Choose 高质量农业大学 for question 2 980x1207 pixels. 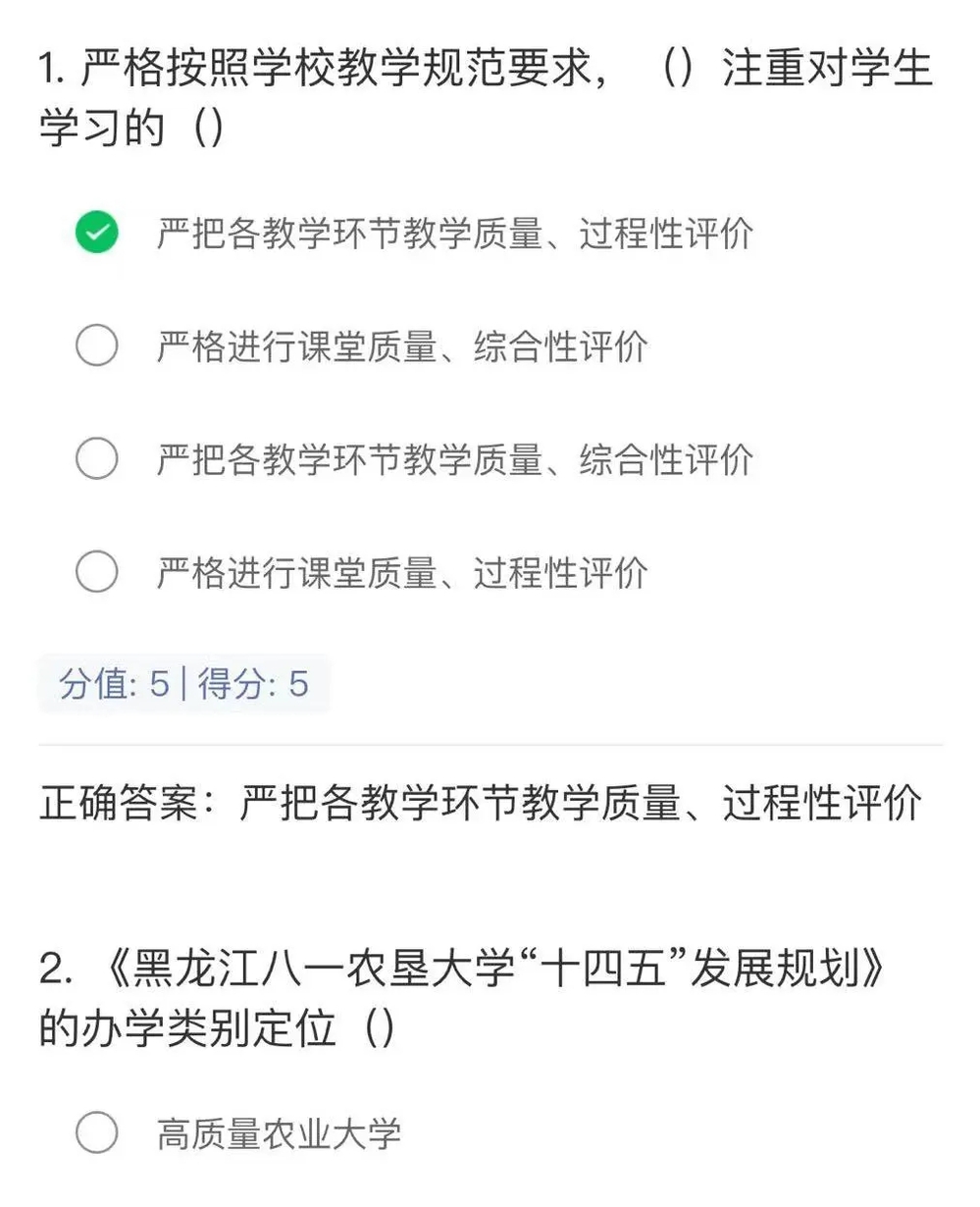pyautogui.click(x=96, y=1133)
